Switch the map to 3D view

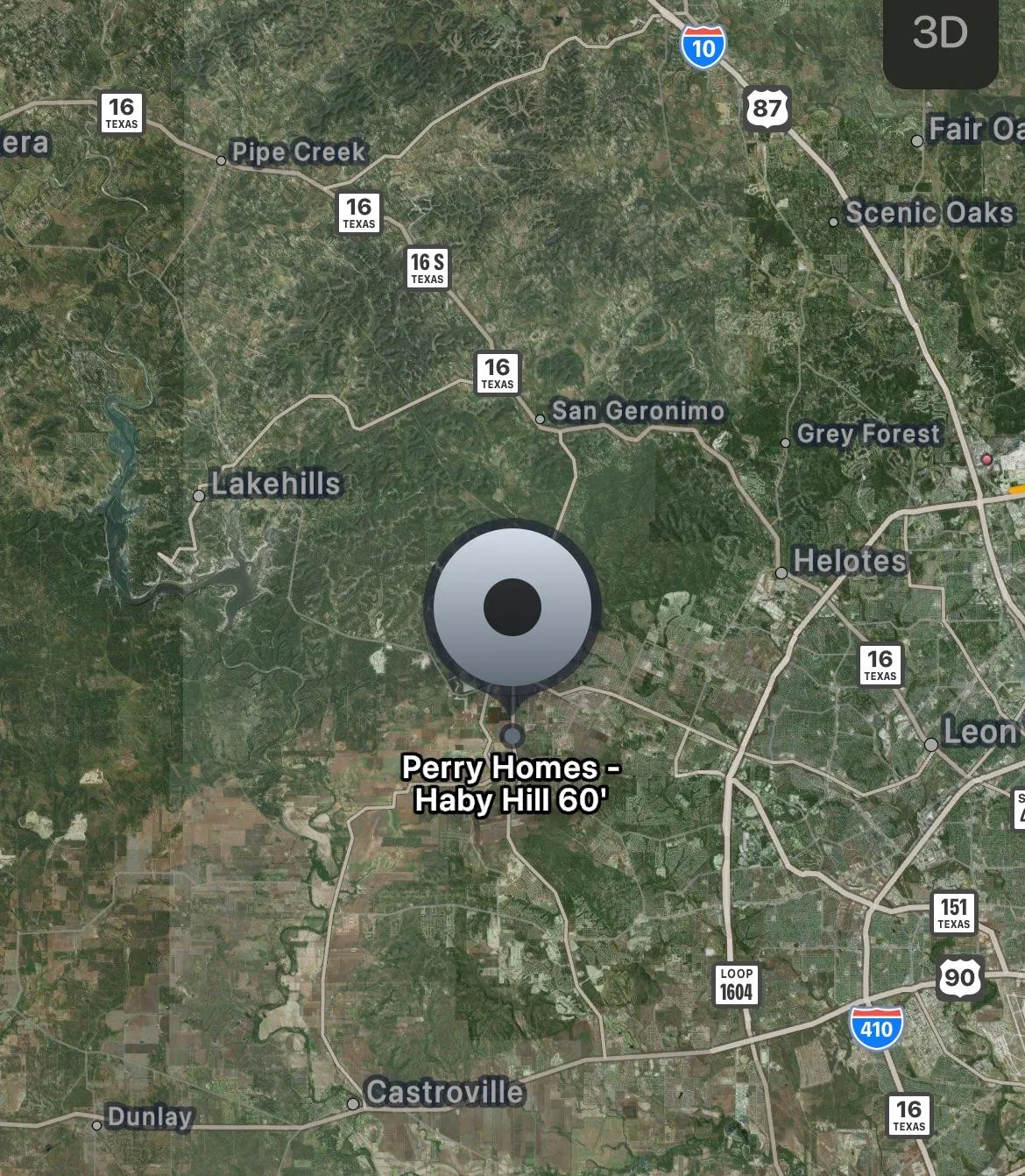click(940, 35)
